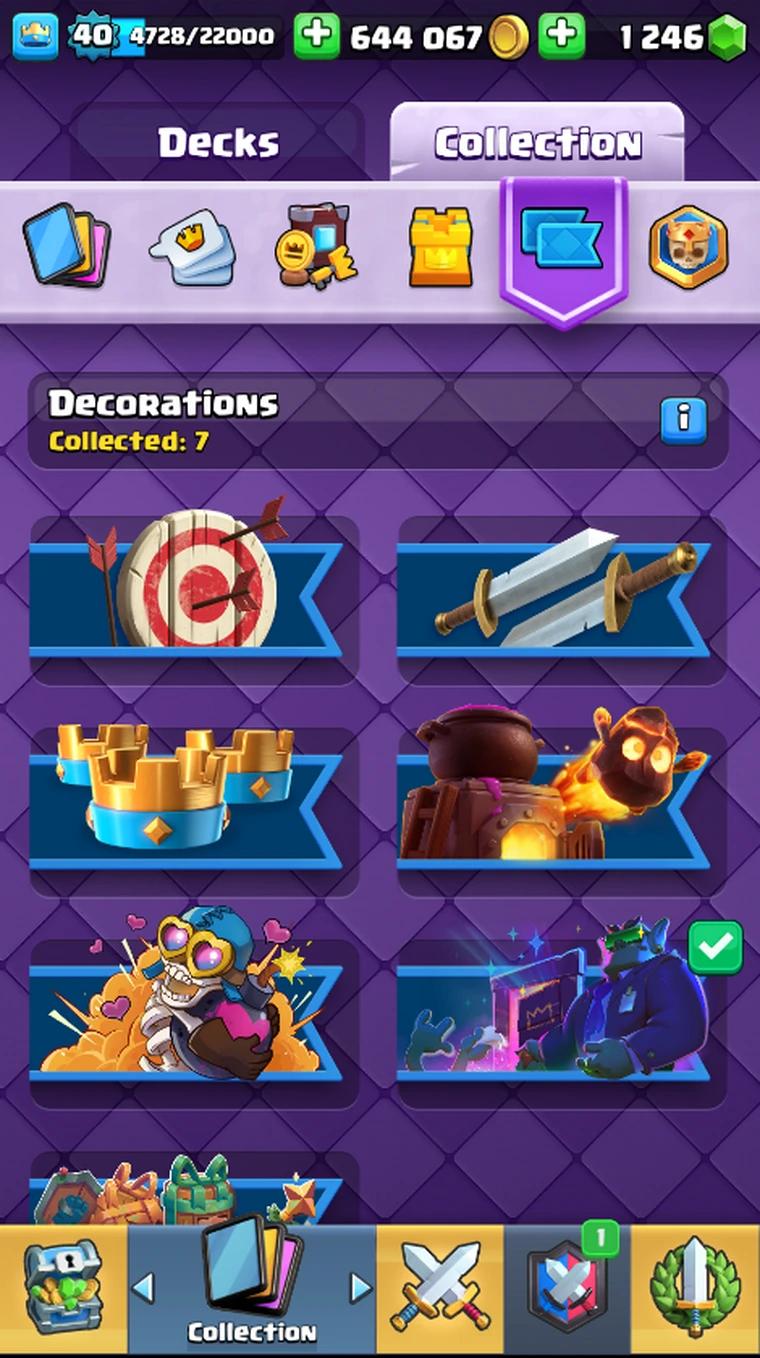Add more gems with plus button

click(x=562, y=36)
